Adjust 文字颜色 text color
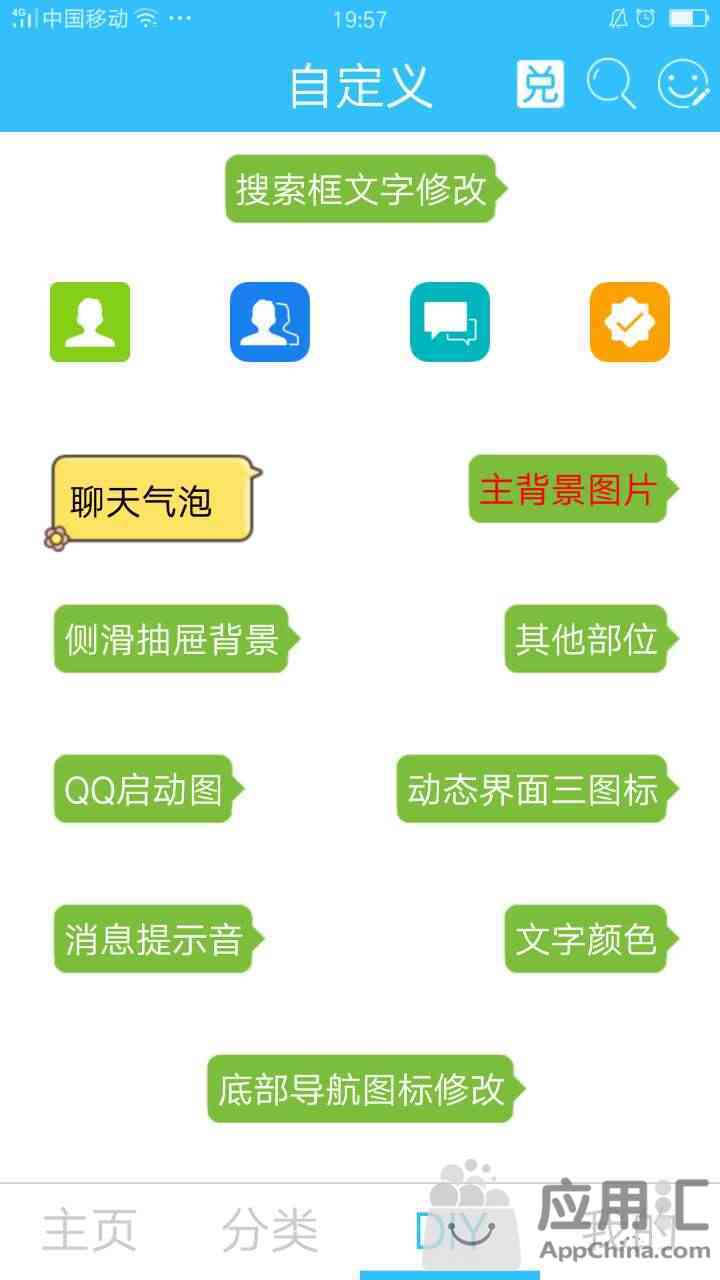 coord(586,939)
